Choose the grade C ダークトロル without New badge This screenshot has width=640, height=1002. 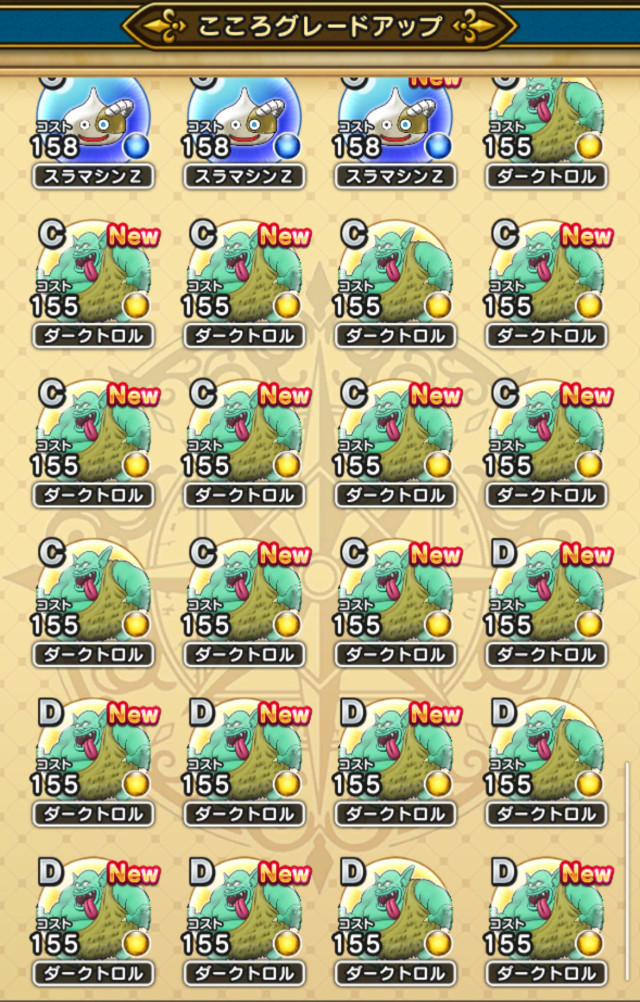[395, 280]
